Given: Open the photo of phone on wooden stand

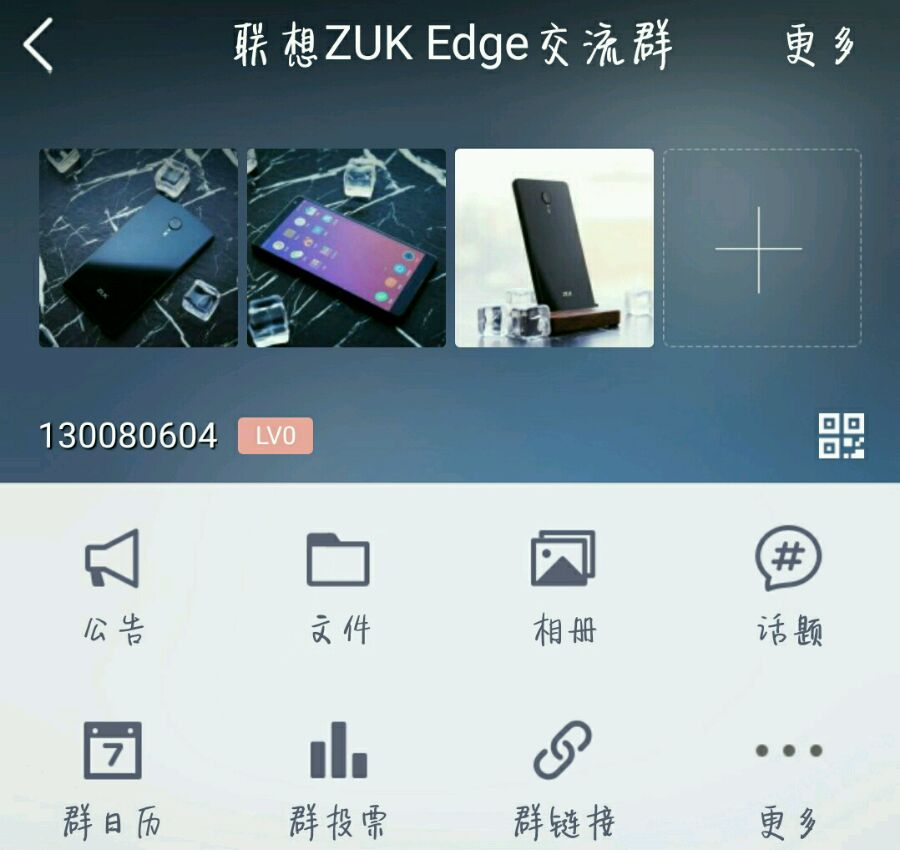Looking at the screenshot, I should pyautogui.click(x=554, y=248).
